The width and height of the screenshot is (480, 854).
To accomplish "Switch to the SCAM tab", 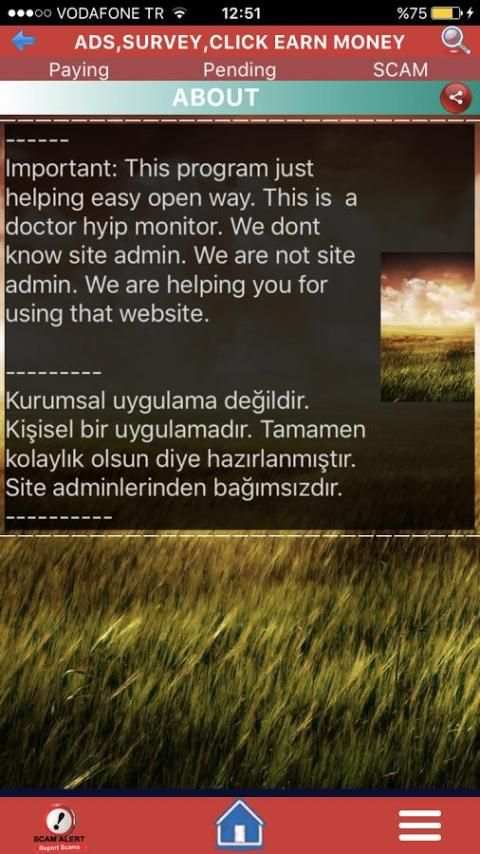I will click(x=400, y=70).
